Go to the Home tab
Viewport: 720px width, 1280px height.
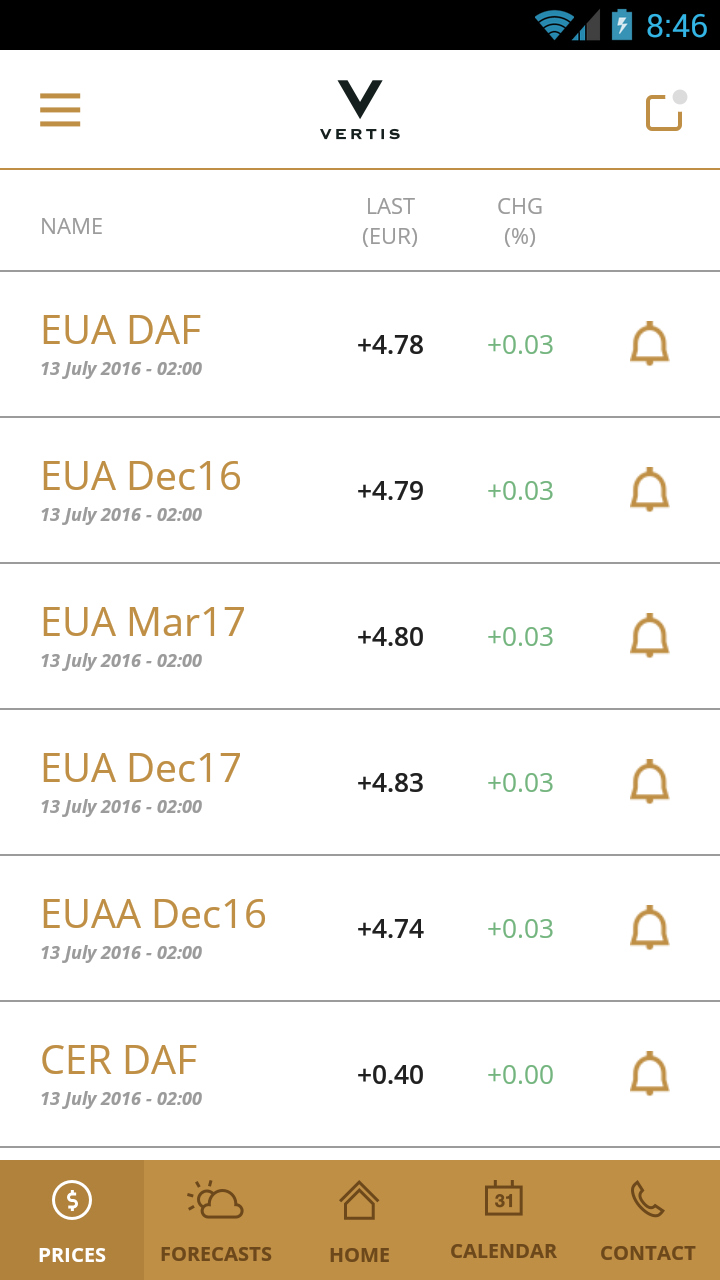[360, 1220]
